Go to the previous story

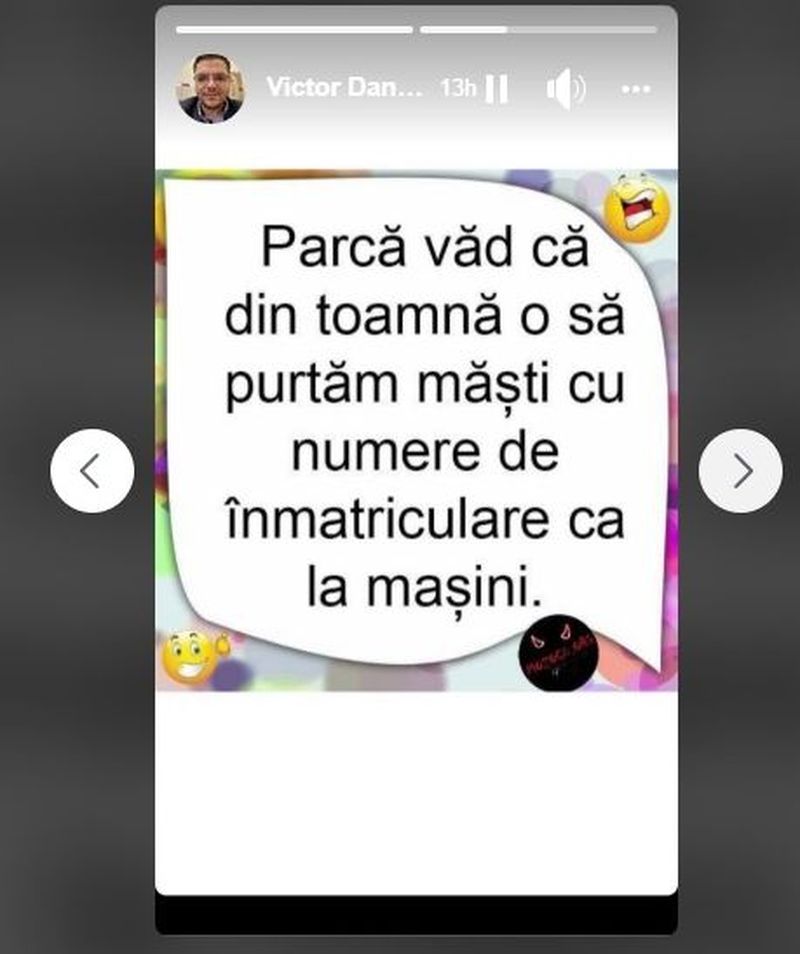pyautogui.click(x=92, y=471)
